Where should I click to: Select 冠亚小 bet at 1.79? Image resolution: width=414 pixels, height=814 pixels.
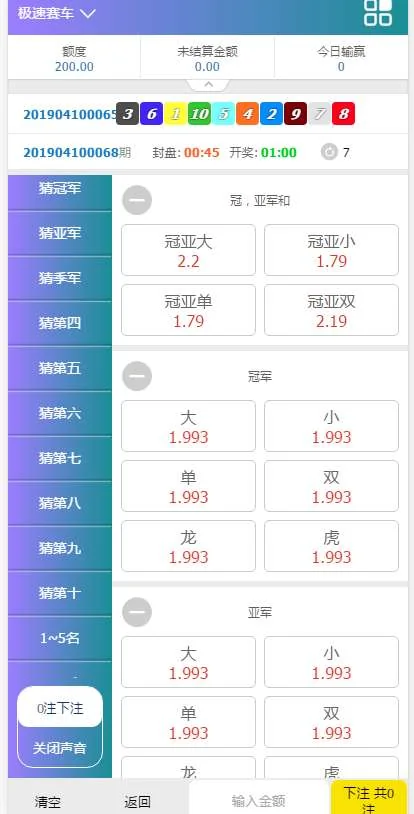point(331,250)
